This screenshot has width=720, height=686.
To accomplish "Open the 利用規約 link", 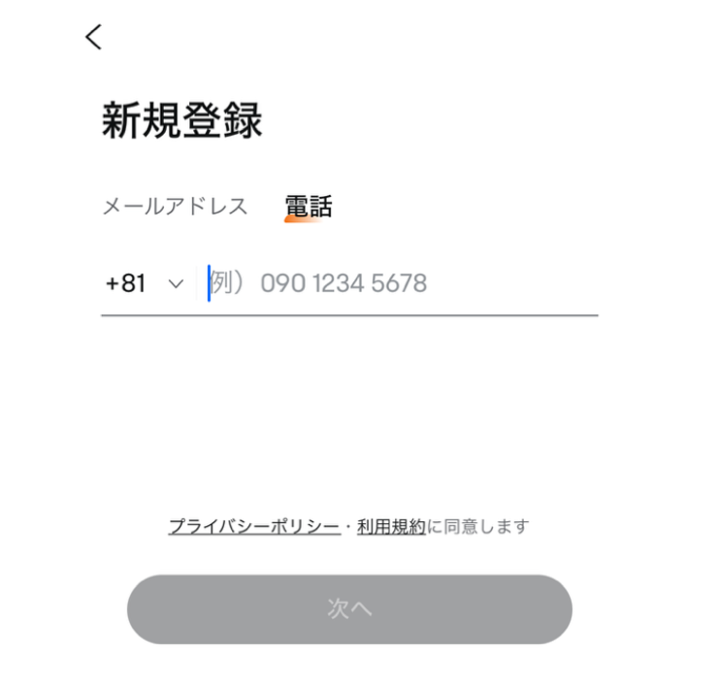I will pyautogui.click(x=391, y=526).
